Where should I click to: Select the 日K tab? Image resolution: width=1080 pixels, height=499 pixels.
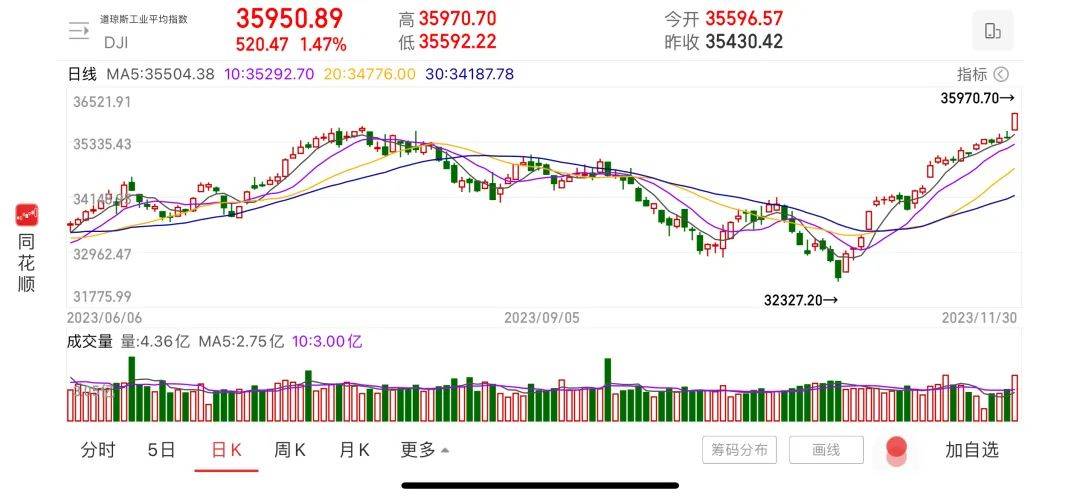[226, 450]
